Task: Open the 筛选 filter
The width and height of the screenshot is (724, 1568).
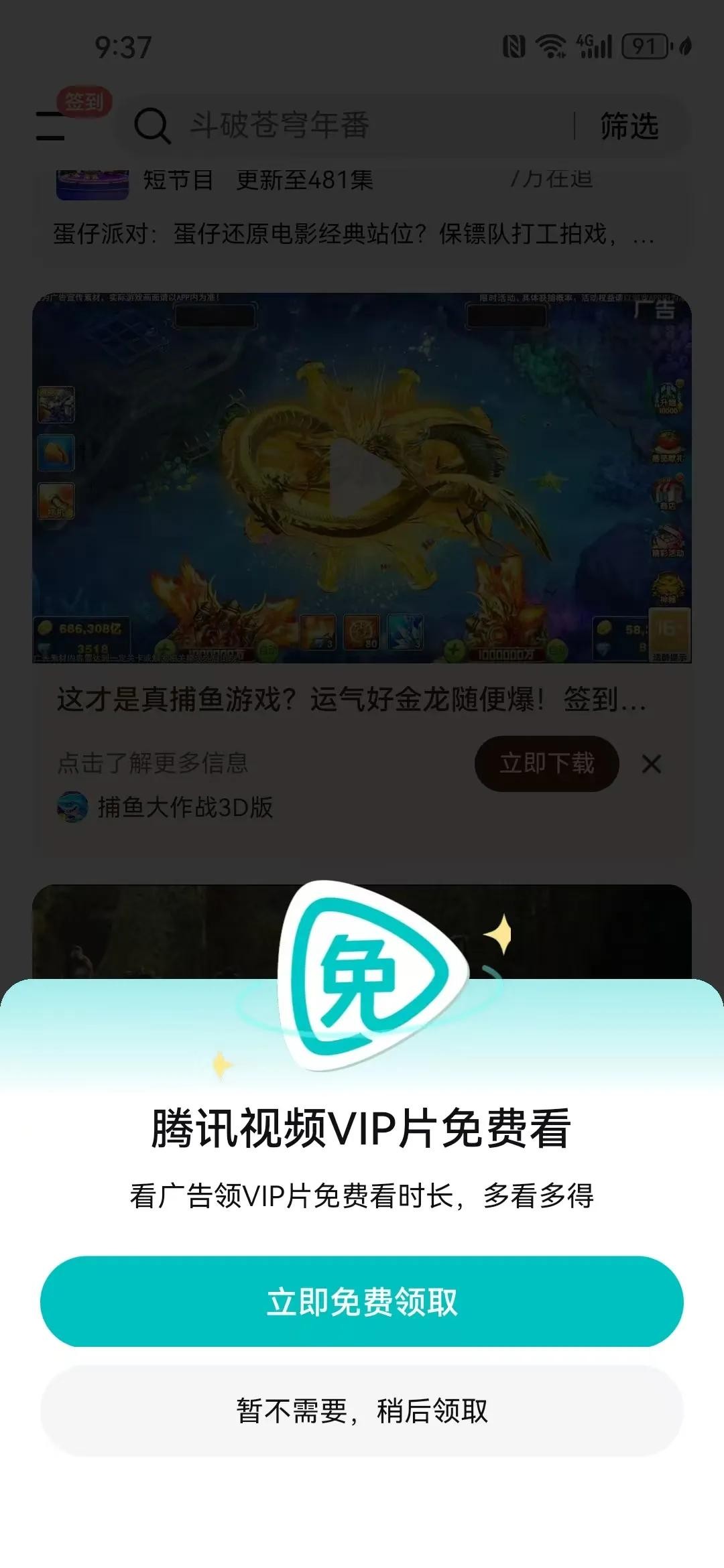Action: pos(629,126)
